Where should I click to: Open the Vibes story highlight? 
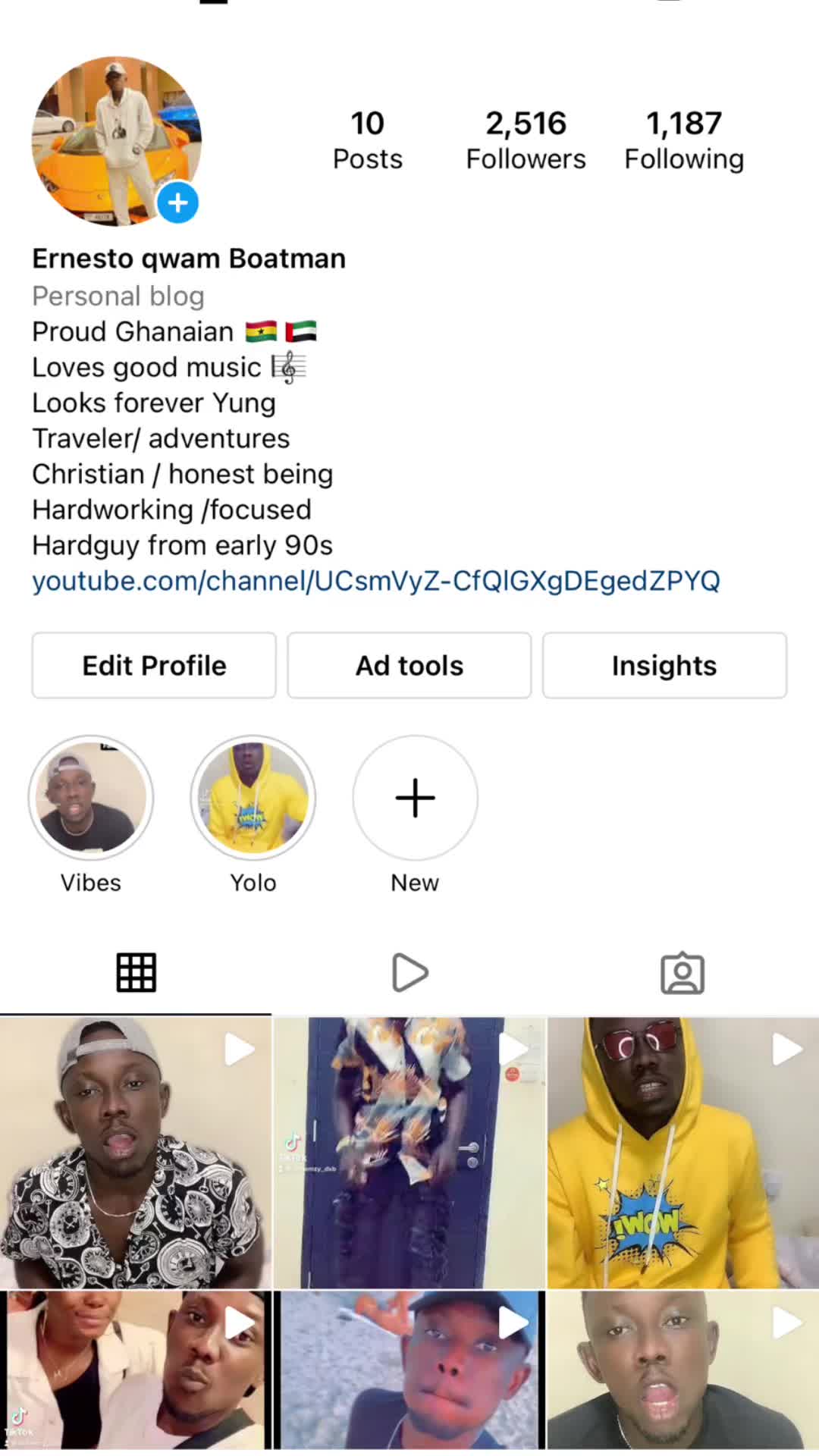[91, 798]
